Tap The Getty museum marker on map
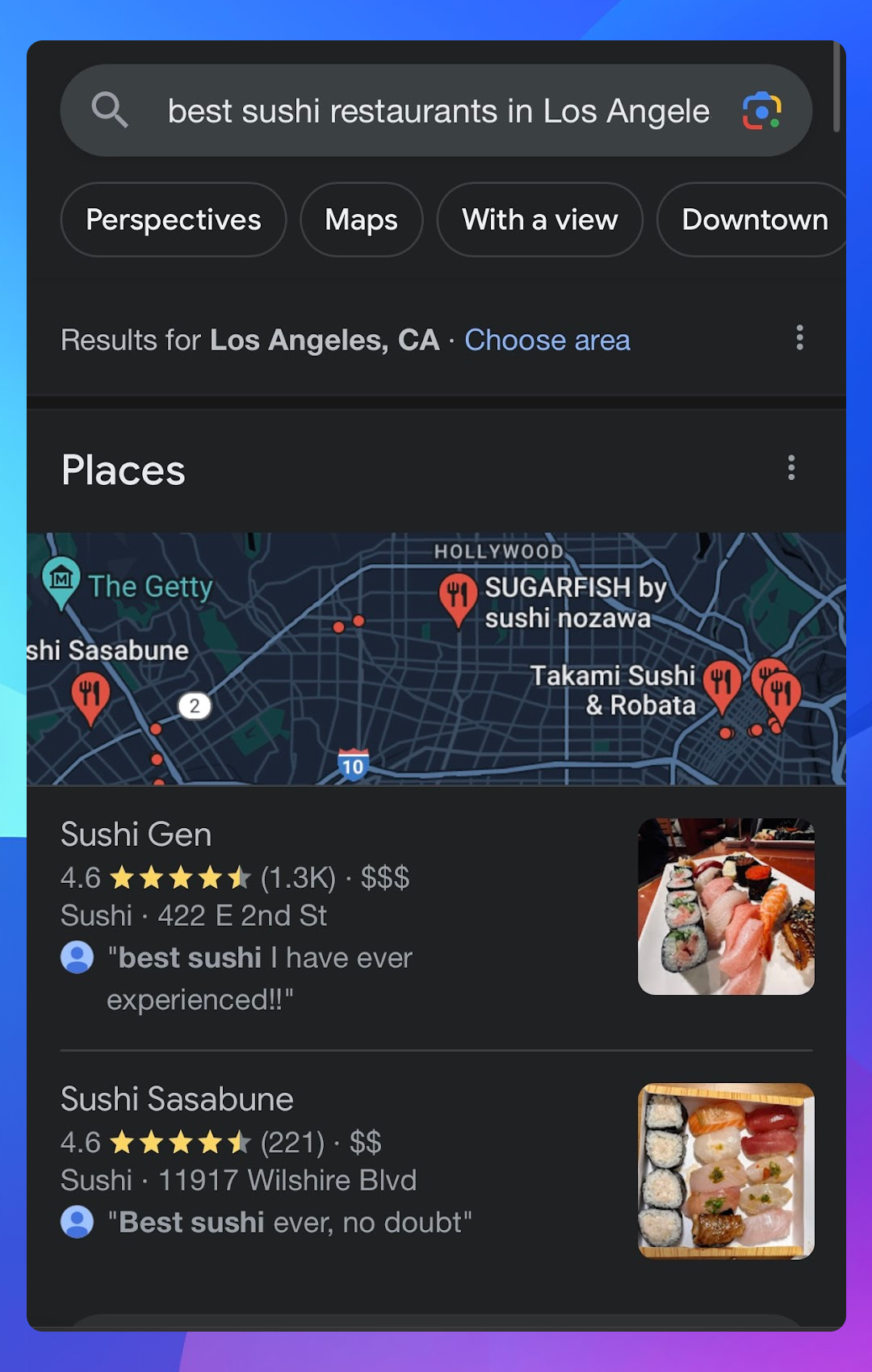The image size is (872, 1372). coord(61,579)
